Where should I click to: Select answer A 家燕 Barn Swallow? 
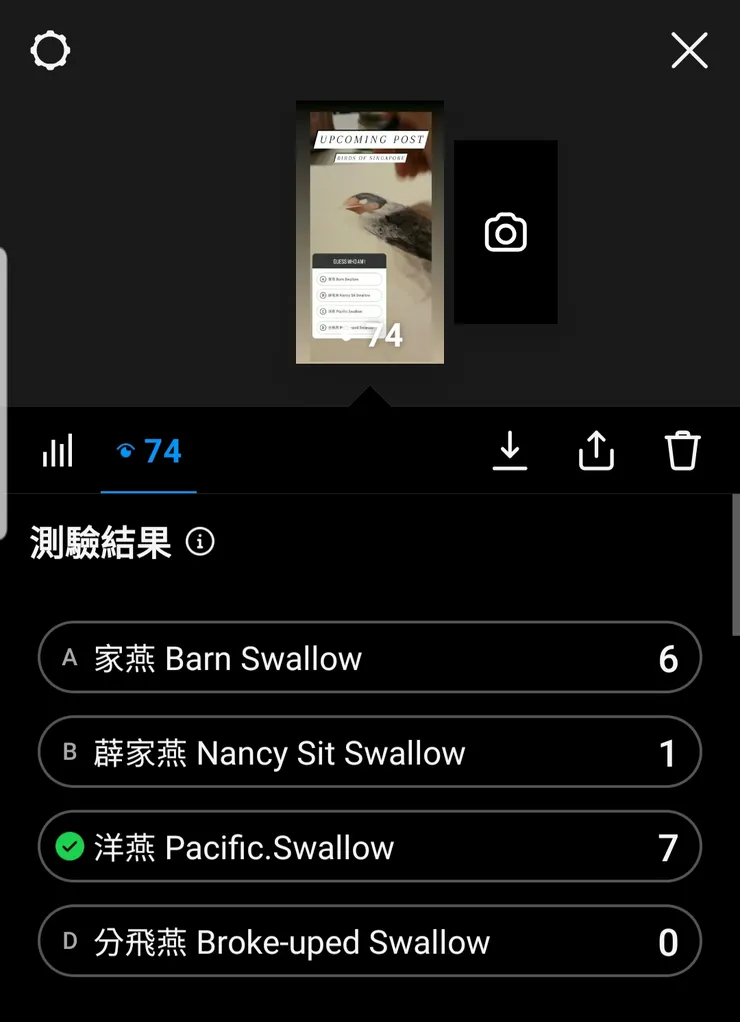[370, 658]
